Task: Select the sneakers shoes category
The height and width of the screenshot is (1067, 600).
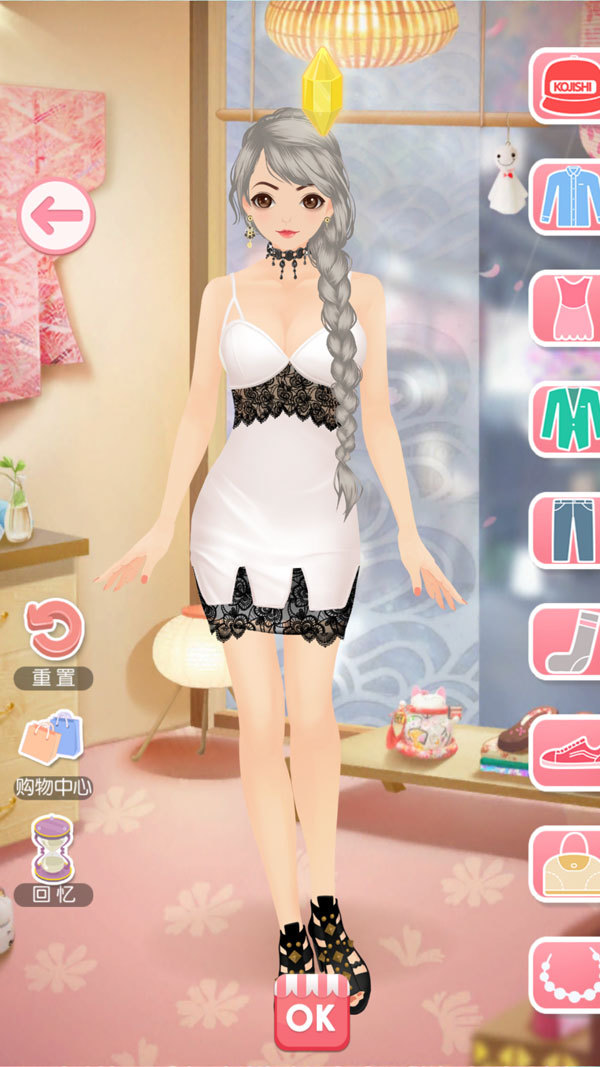Action: [567, 752]
